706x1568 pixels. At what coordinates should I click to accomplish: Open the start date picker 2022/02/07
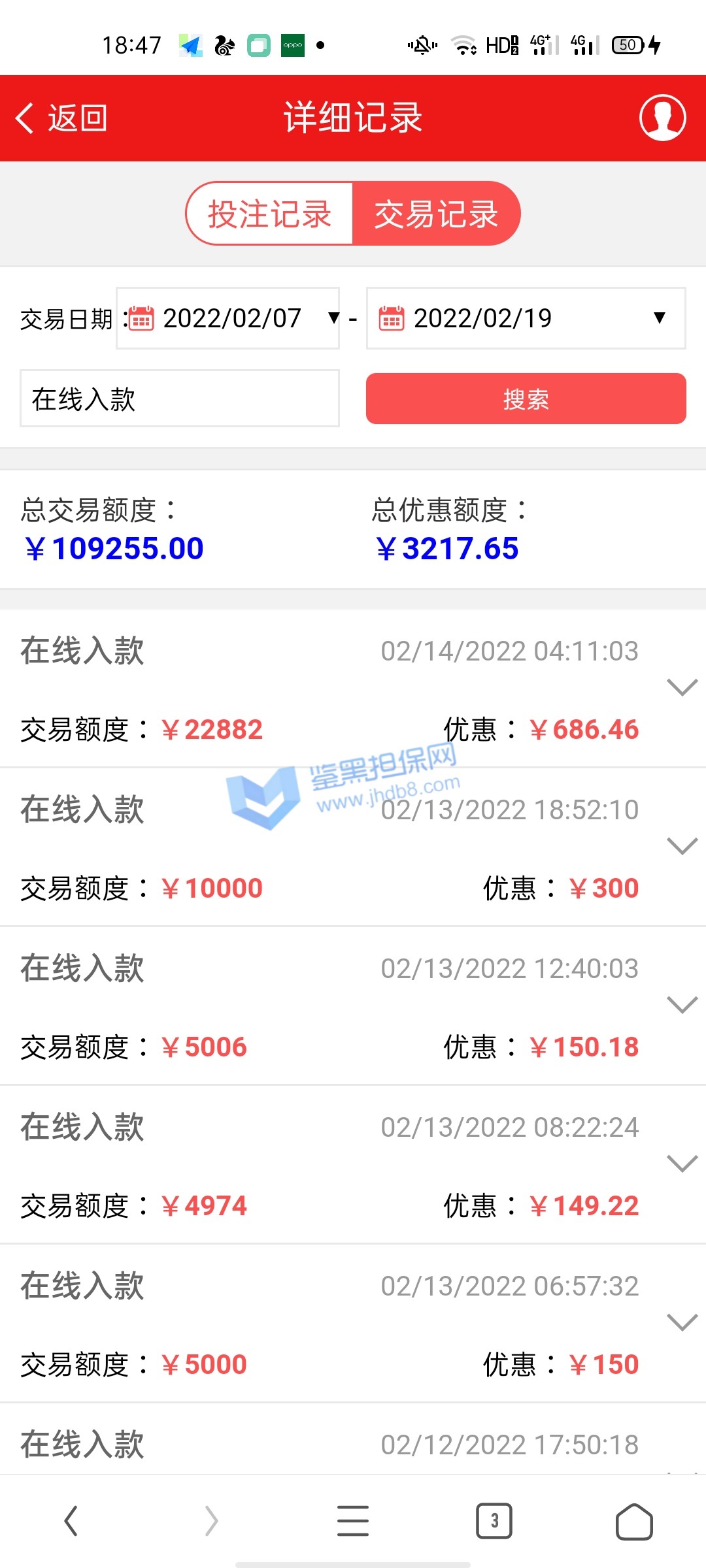tap(228, 318)
